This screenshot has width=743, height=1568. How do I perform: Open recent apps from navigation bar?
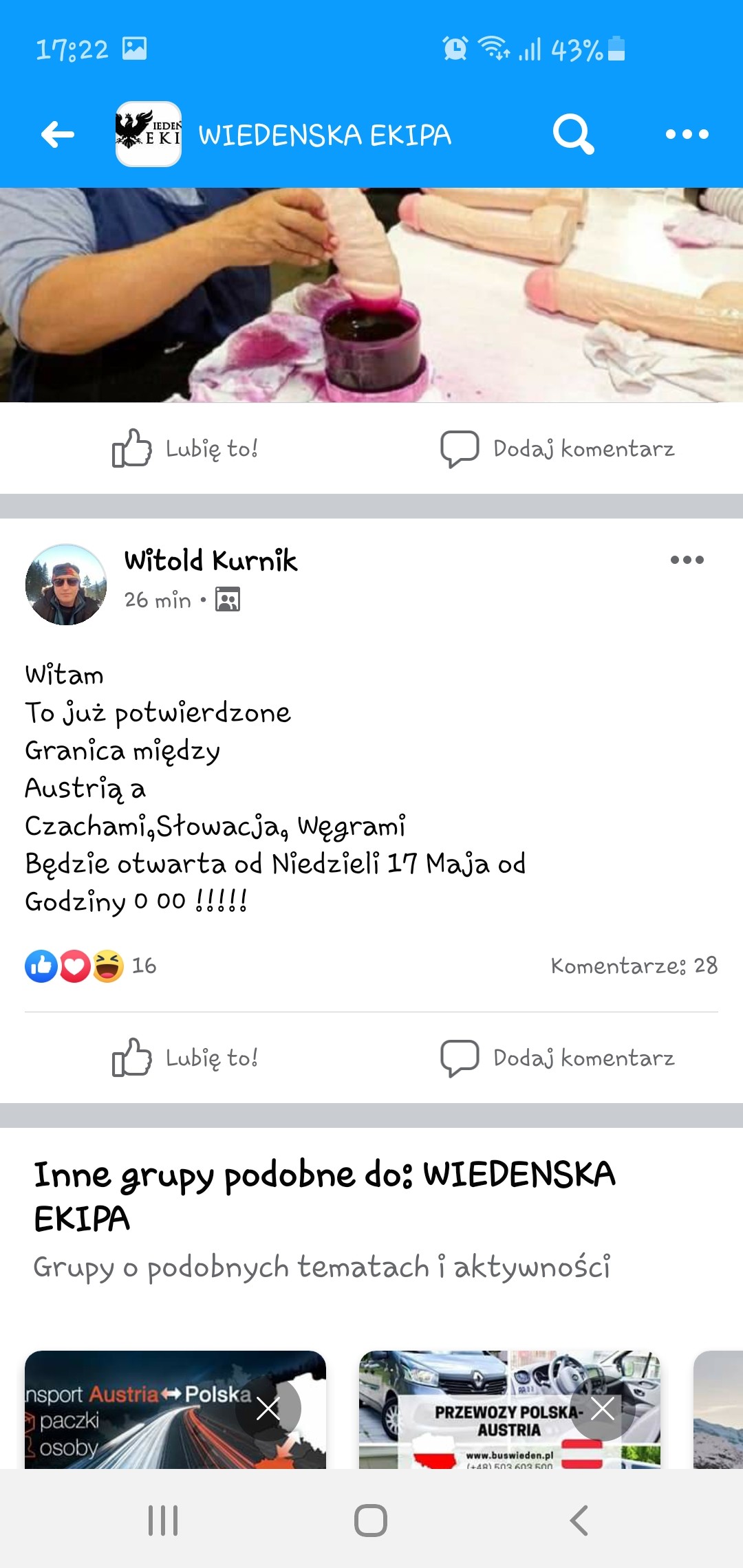(163, 1520)
